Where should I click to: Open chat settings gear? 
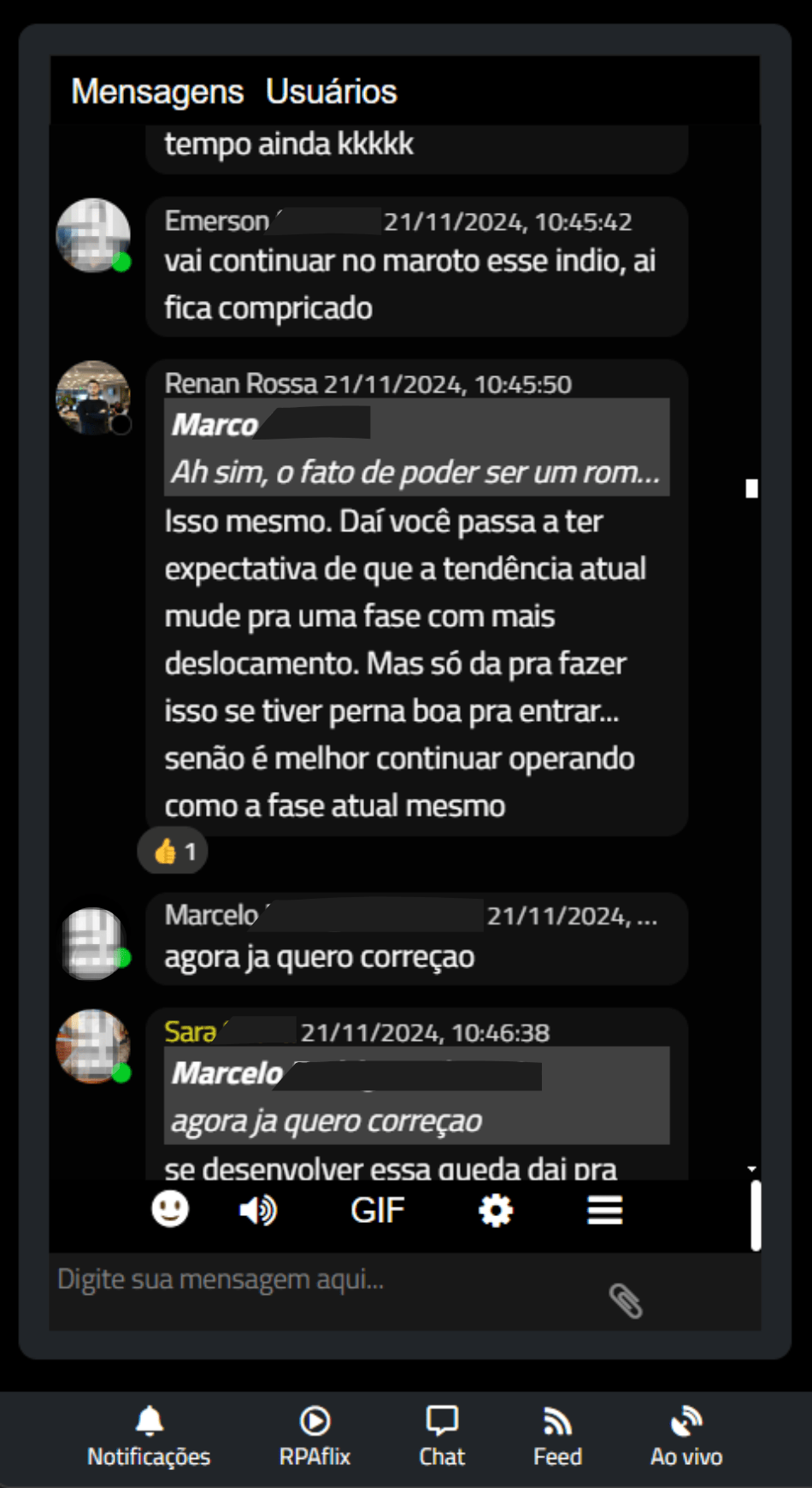click(x=496, y=1210)
